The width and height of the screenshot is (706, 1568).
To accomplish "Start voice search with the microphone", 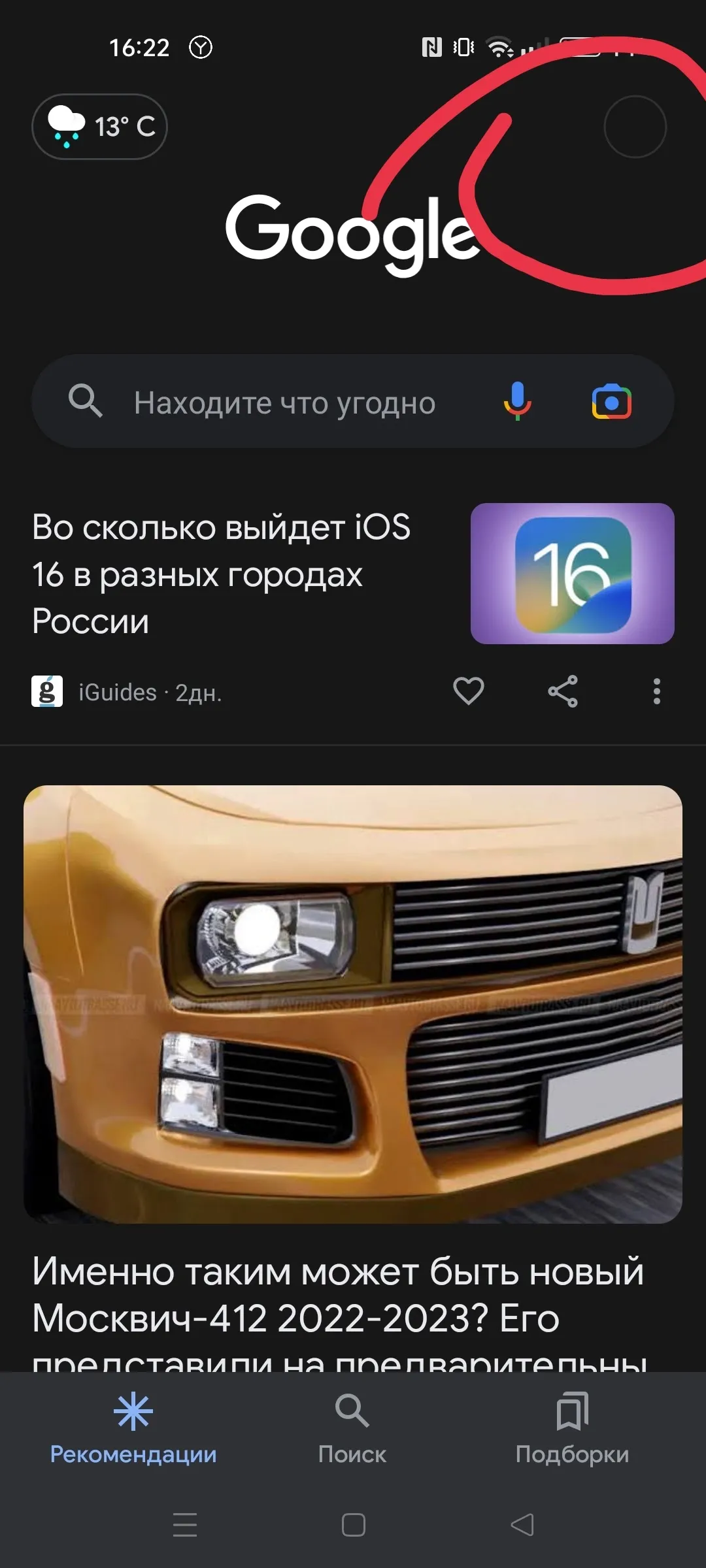I will click(x=517, y=401).
